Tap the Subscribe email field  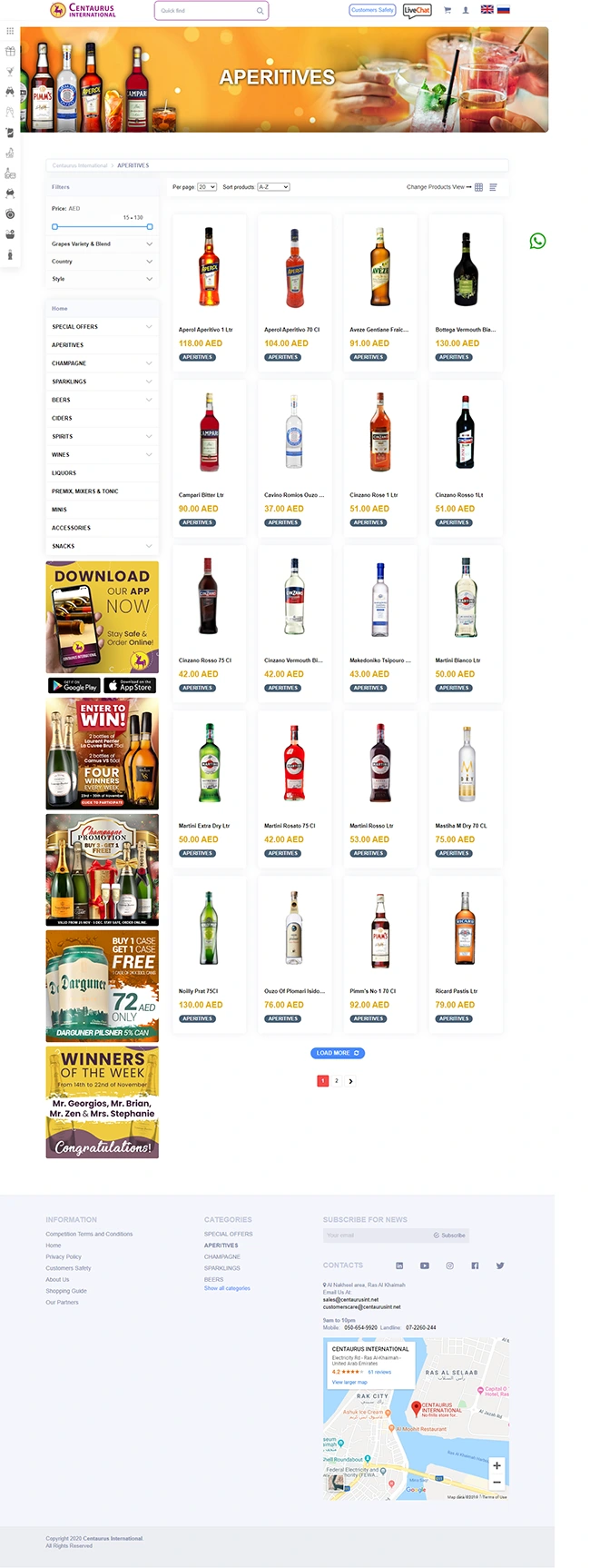(376, 1236)
